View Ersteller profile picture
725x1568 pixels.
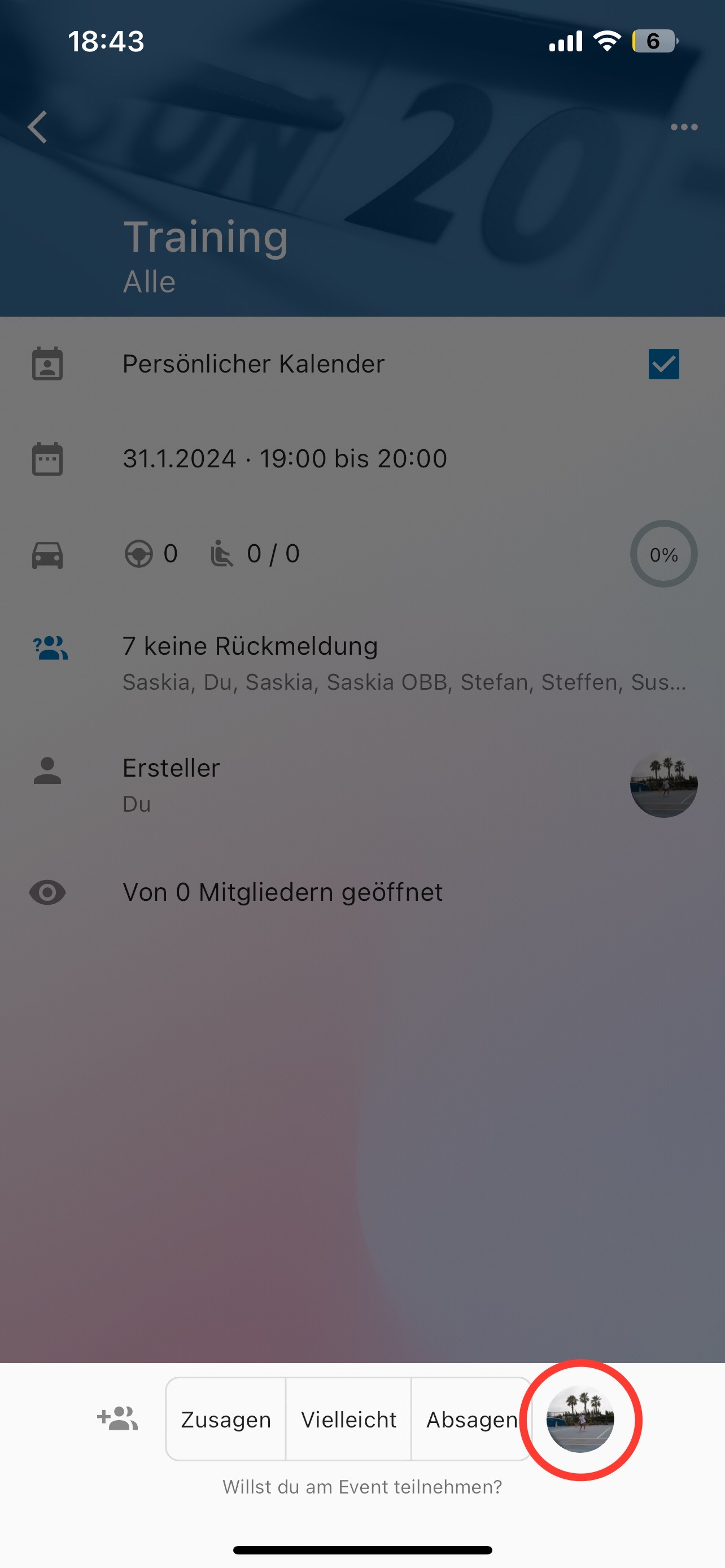[663, 784]
